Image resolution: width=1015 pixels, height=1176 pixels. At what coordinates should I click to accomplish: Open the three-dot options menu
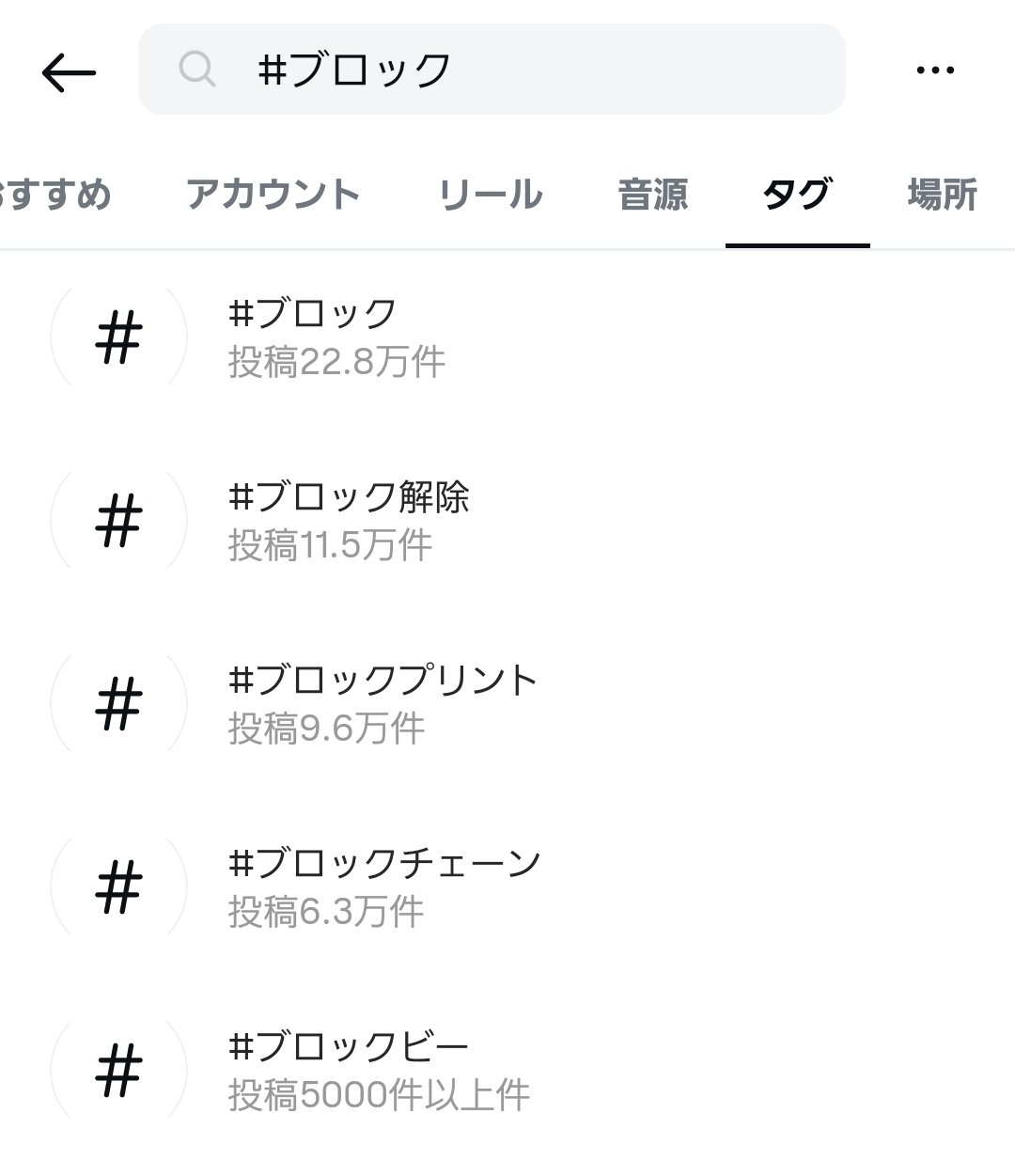click(937, 70)
